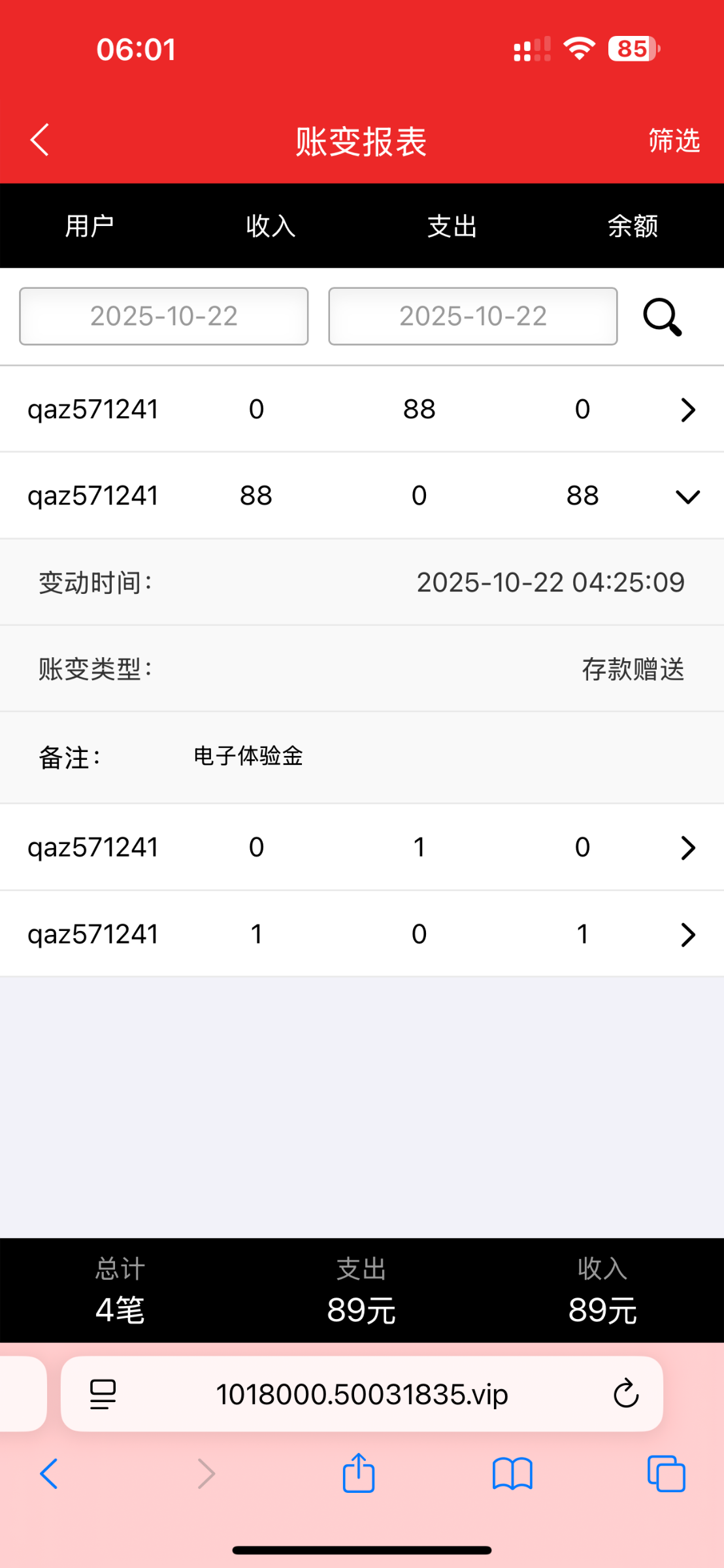
Task: Select the 余额 column header
Action: [x=631, y=226]
